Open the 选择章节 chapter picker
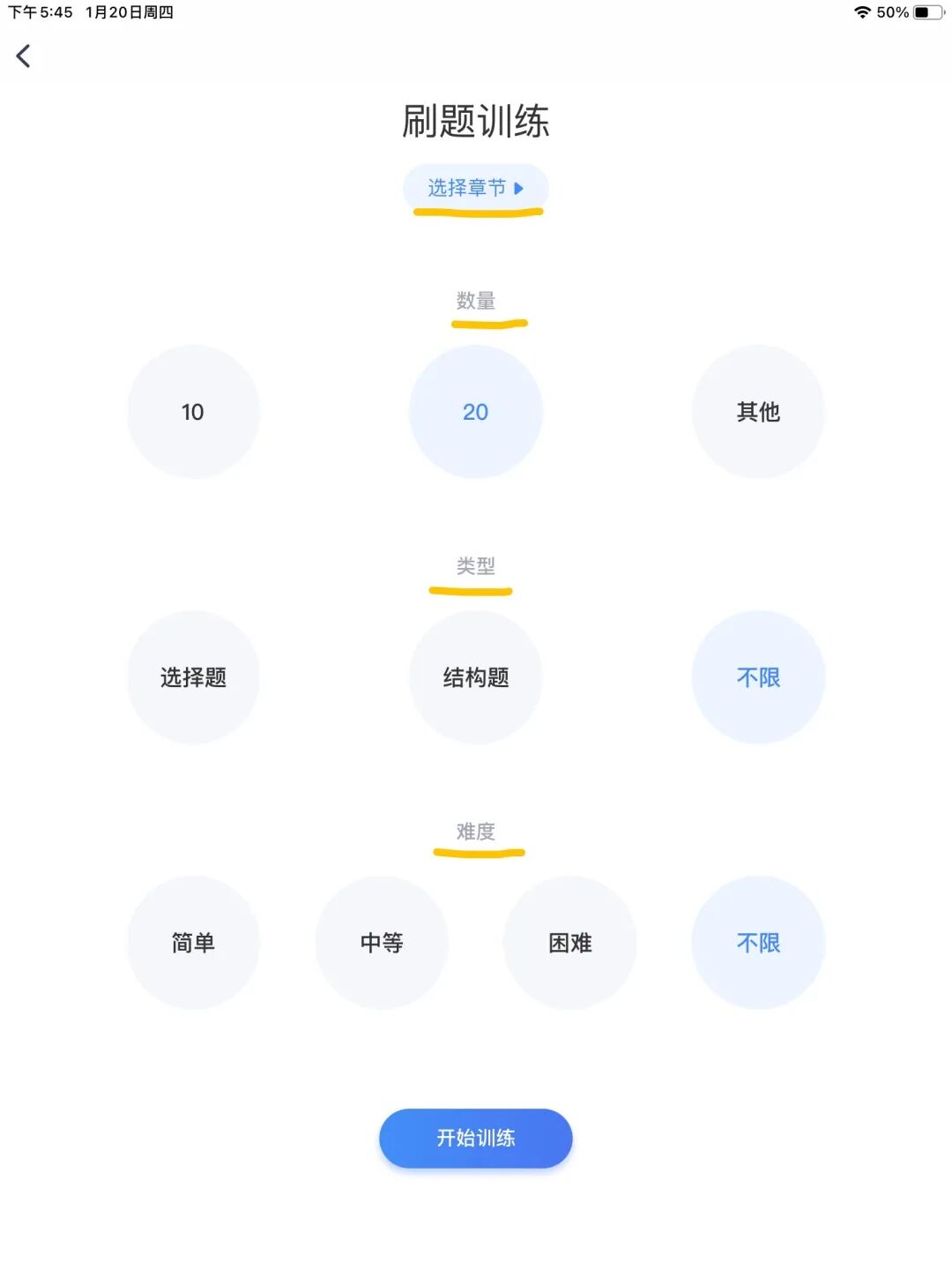This screenshot has height=1270, width=952. point(475,188)
